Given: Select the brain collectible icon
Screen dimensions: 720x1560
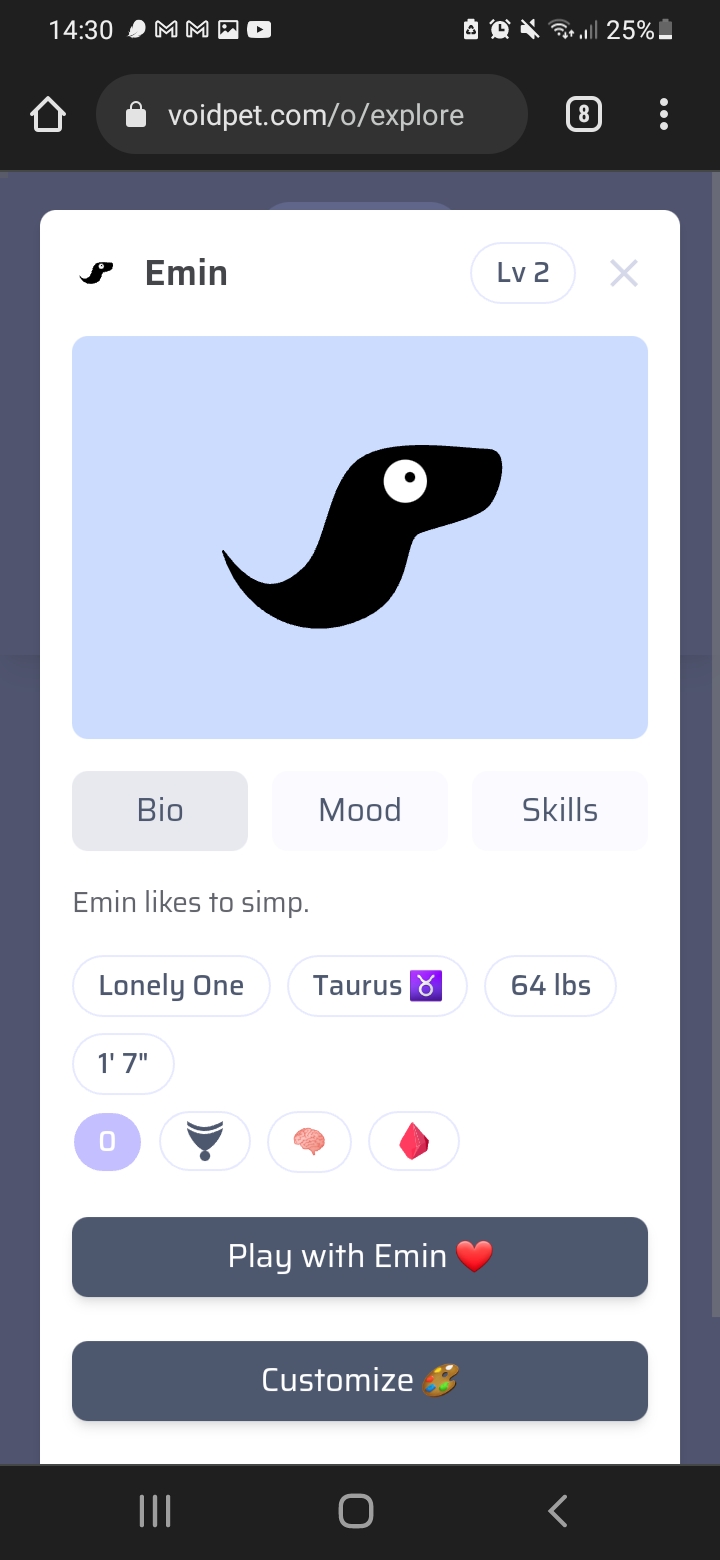Looking at the screenshot, I should (309, 1140).
